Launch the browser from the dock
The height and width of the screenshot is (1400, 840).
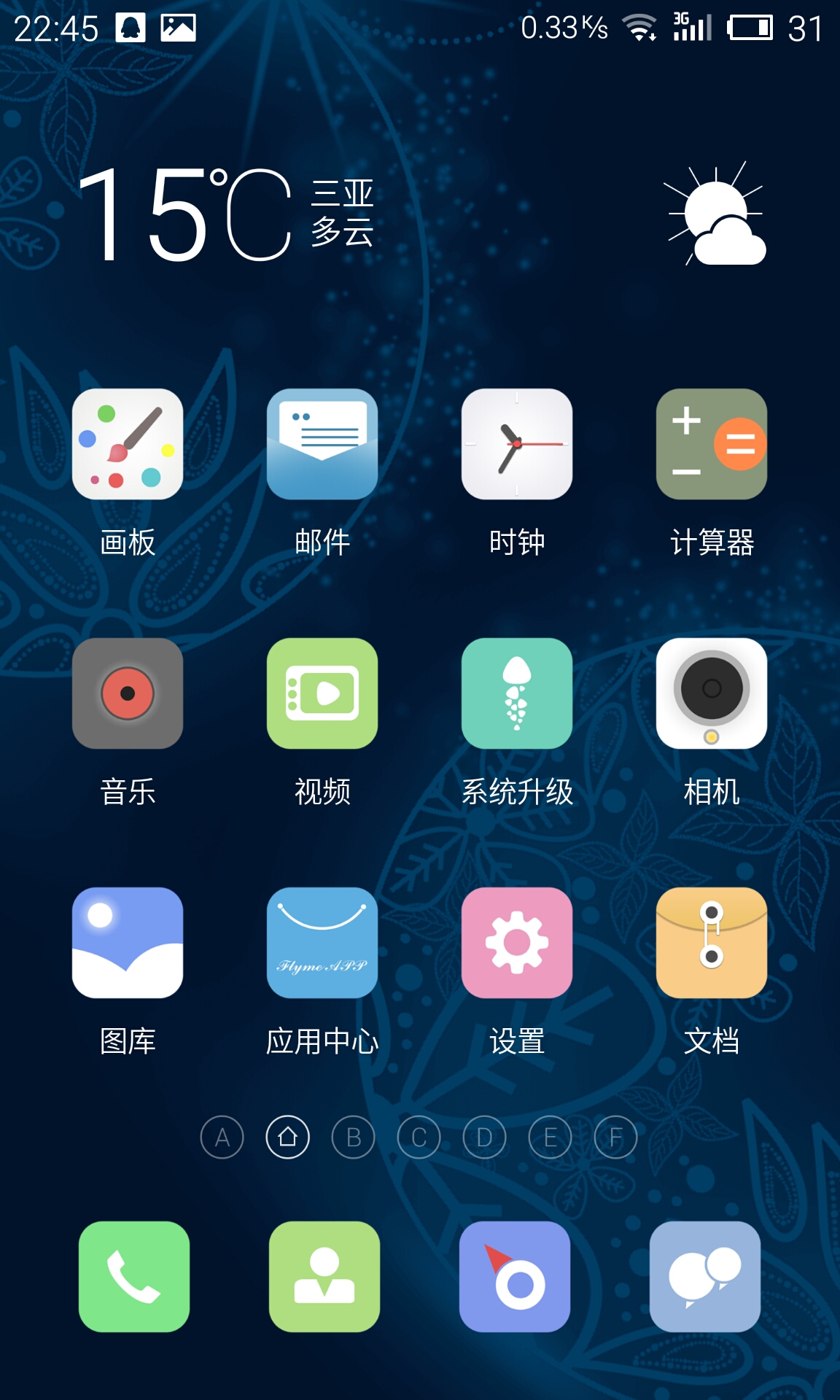pyautogui.click(x=515, y=1277)
